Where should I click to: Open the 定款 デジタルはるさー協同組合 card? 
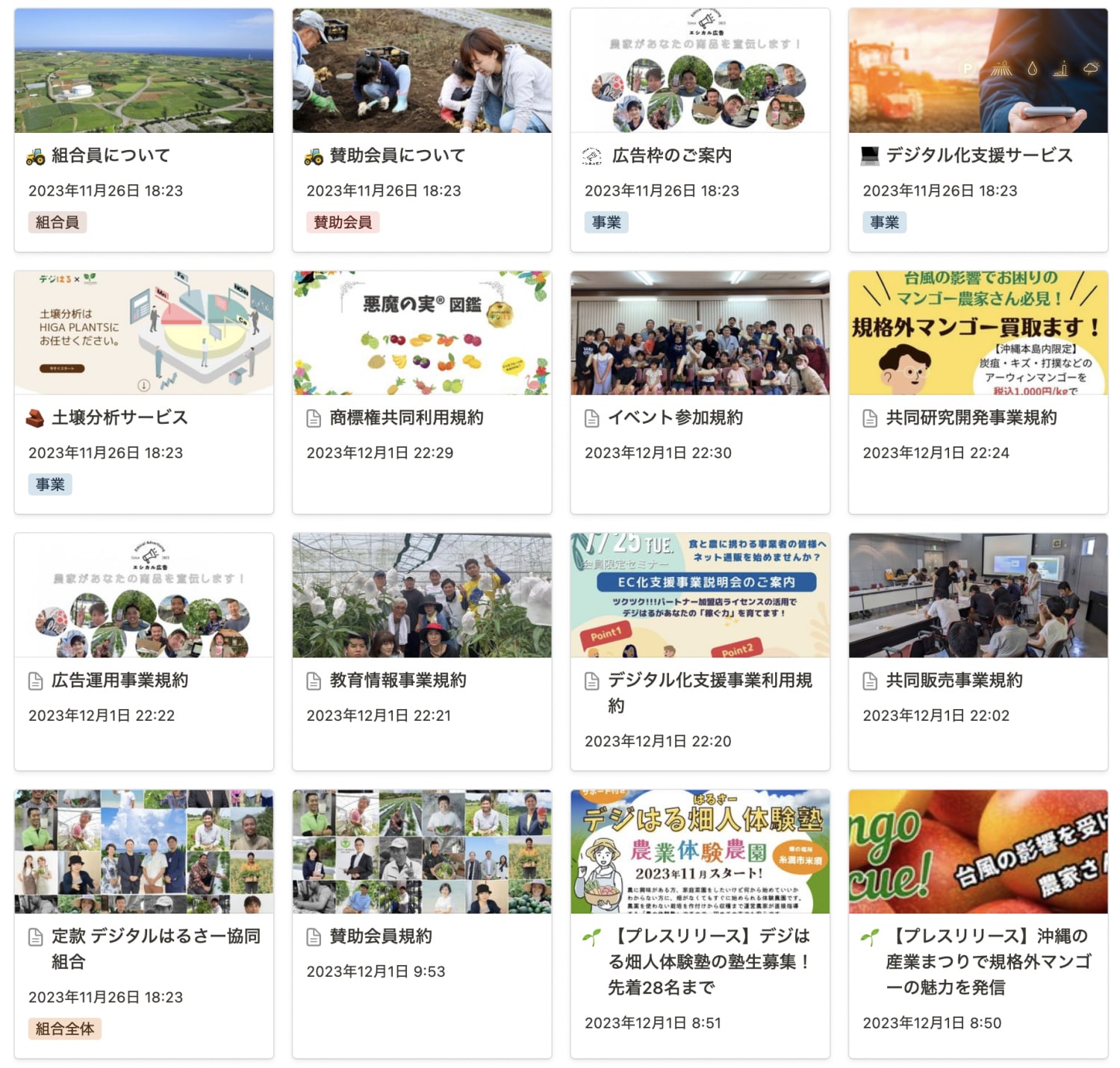click(155, 936)
